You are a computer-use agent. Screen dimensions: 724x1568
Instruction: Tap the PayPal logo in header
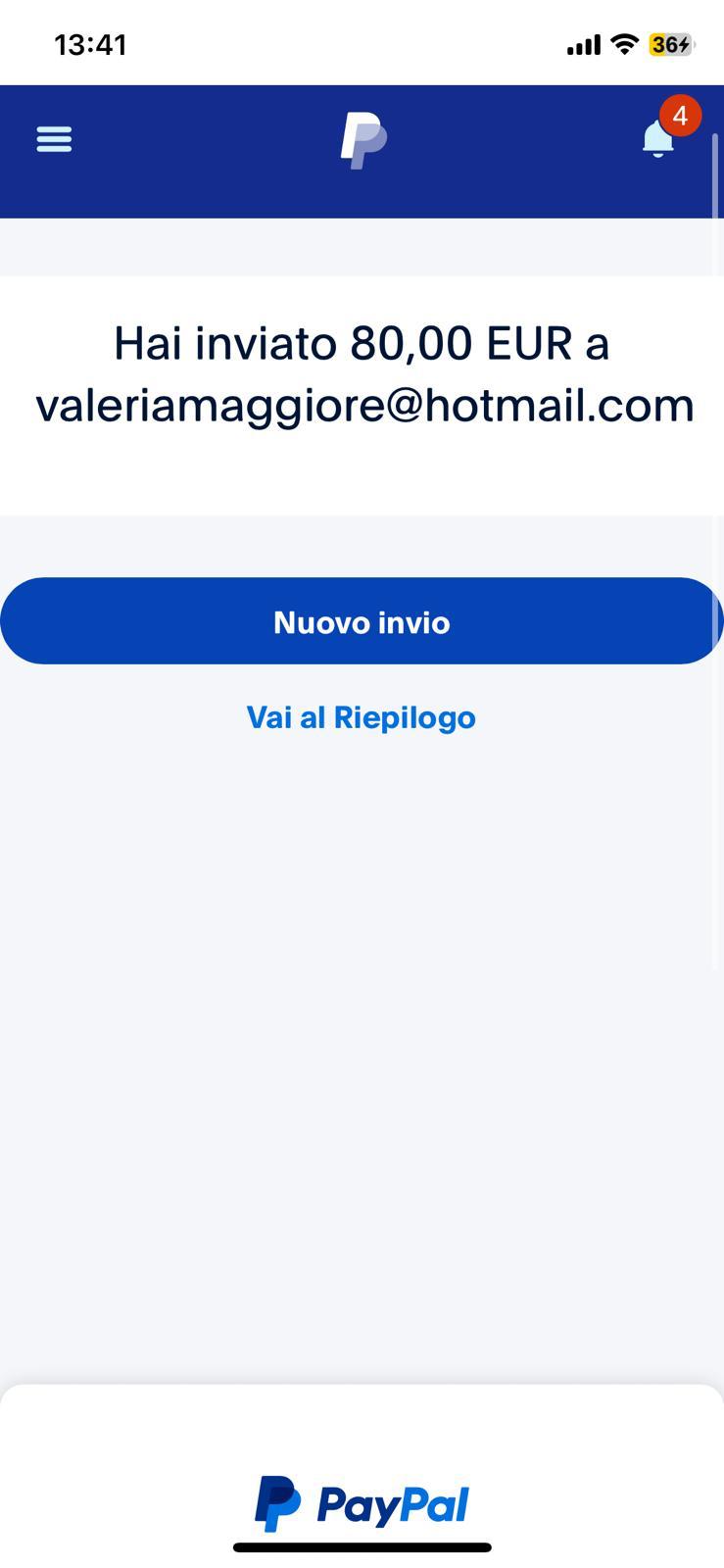click(363, 141)
